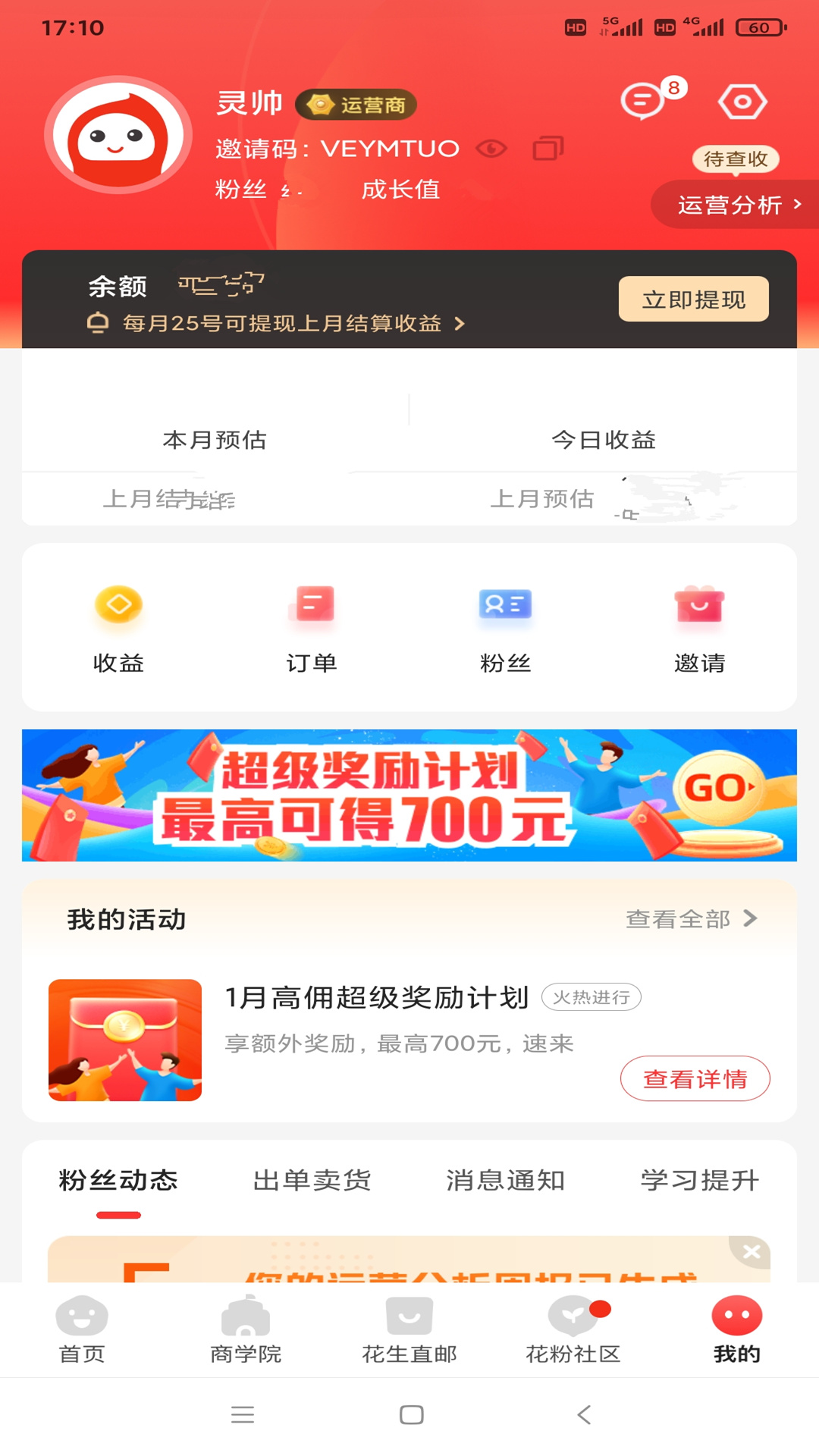Screen dimensions: 819x1456
Task: Dismiss the weekly report card
Action: pyautogui.click(x=751, y=1252)
